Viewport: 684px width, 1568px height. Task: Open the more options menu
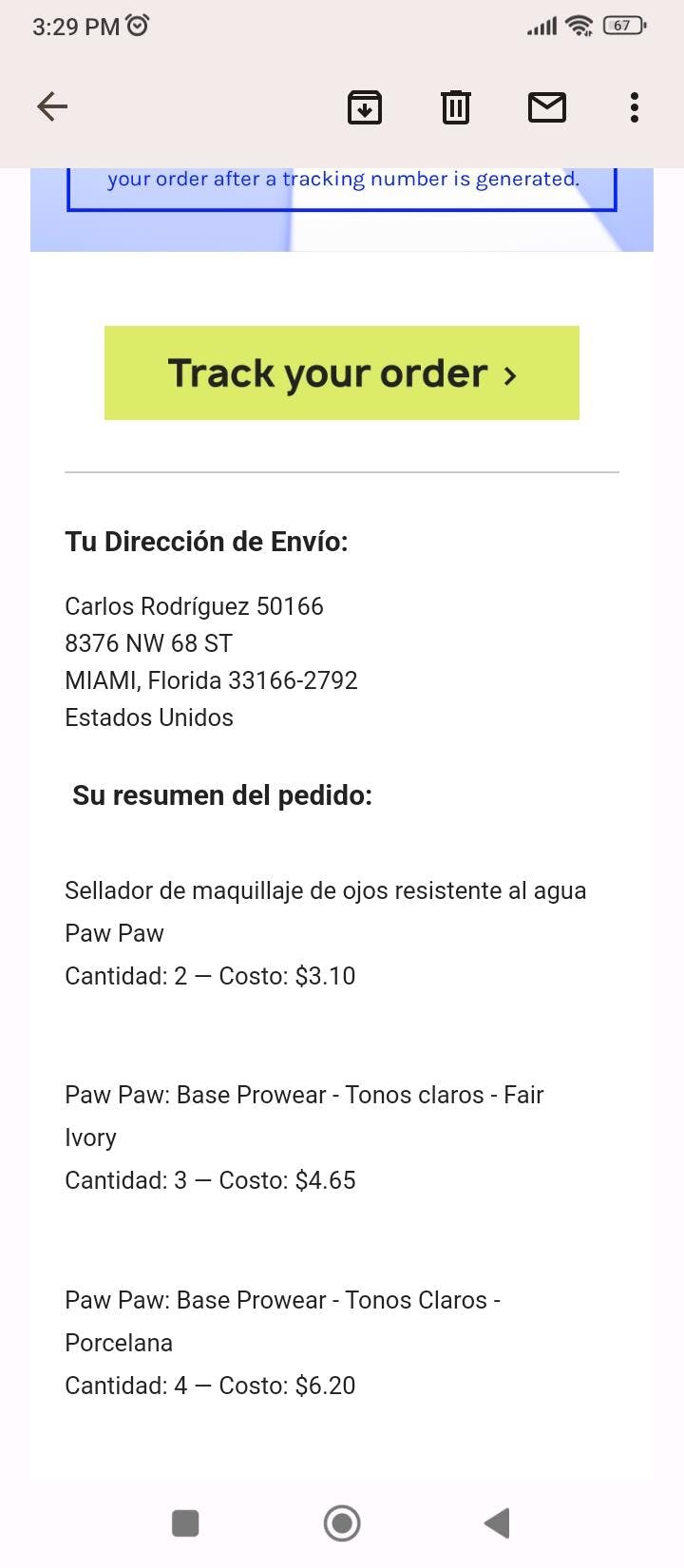635,106
